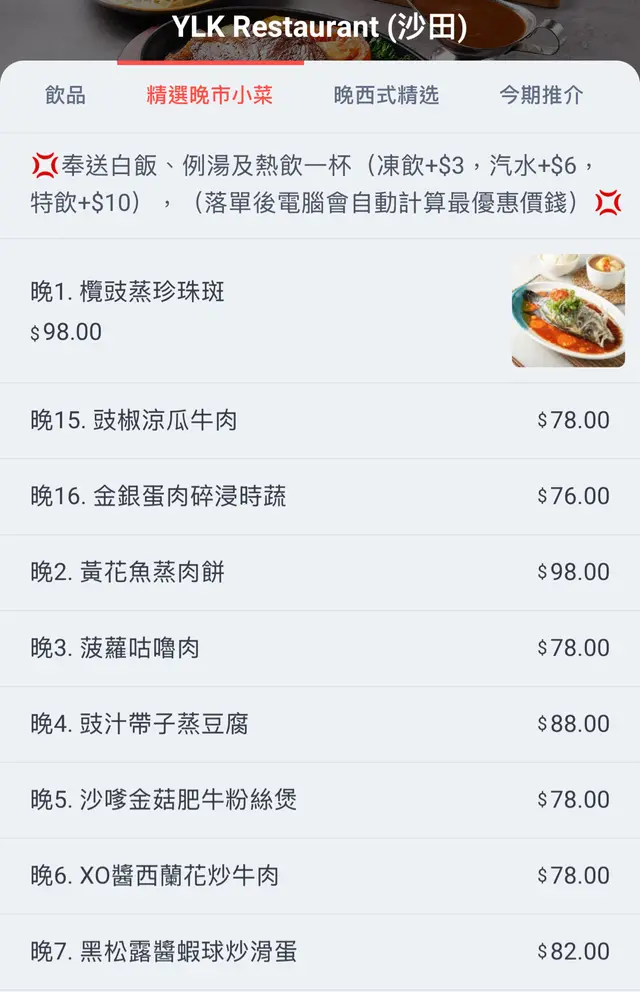Screen dimensions: 640x992
Task: Select the 精選晚市小菜 tab
Action: point(210,96)
